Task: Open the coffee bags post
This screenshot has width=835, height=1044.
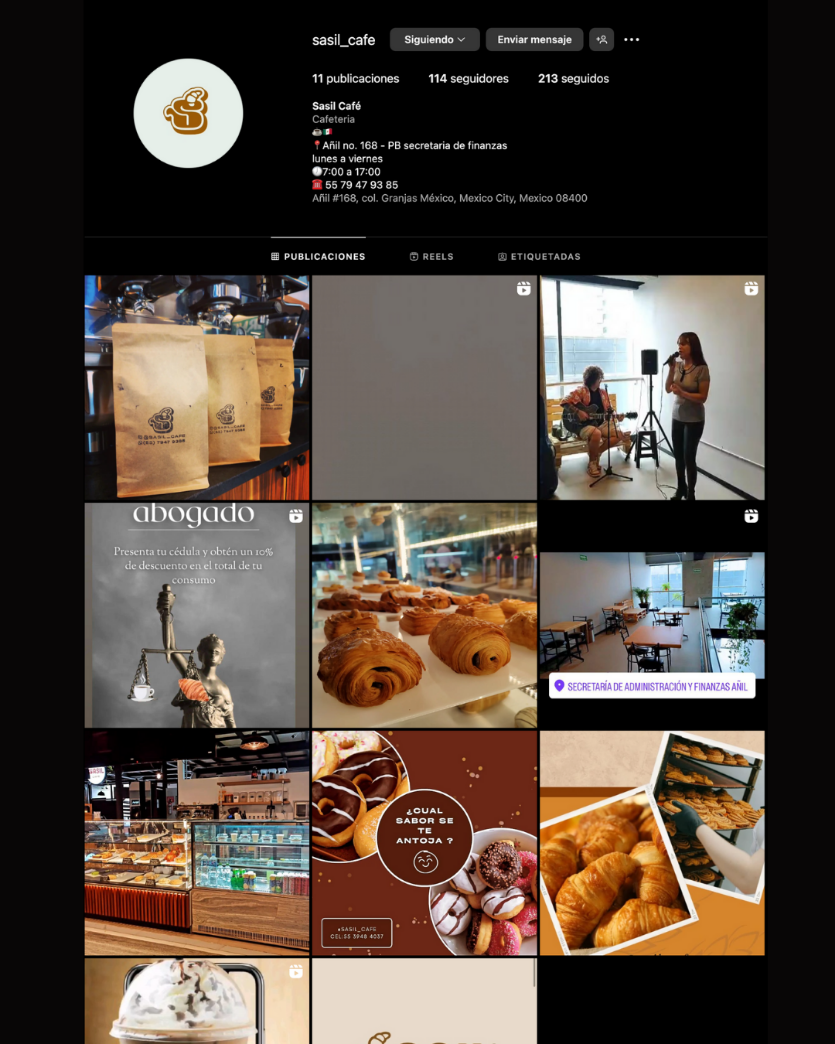Action: click(197, 388)
